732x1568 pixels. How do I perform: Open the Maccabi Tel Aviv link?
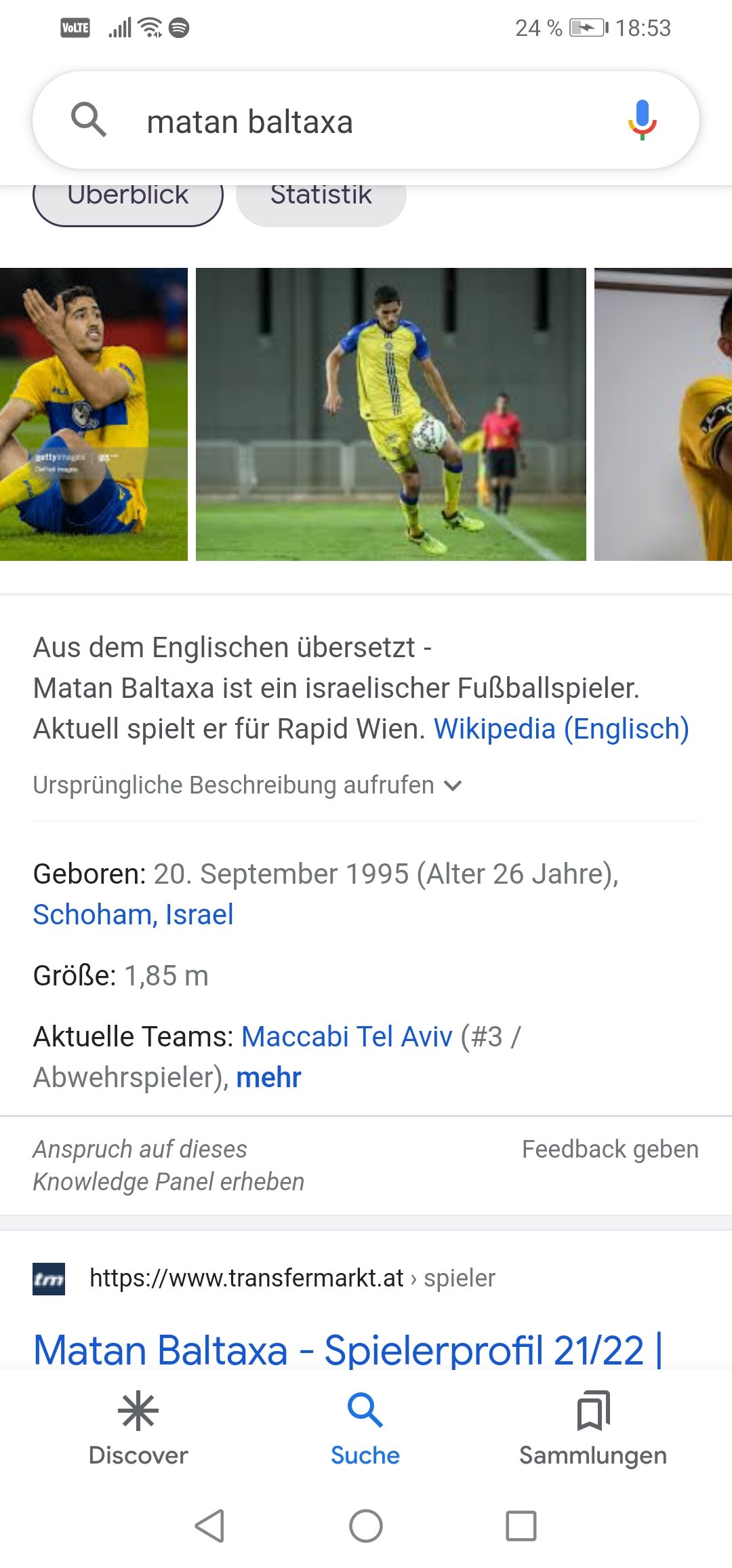click(347, 1036)
